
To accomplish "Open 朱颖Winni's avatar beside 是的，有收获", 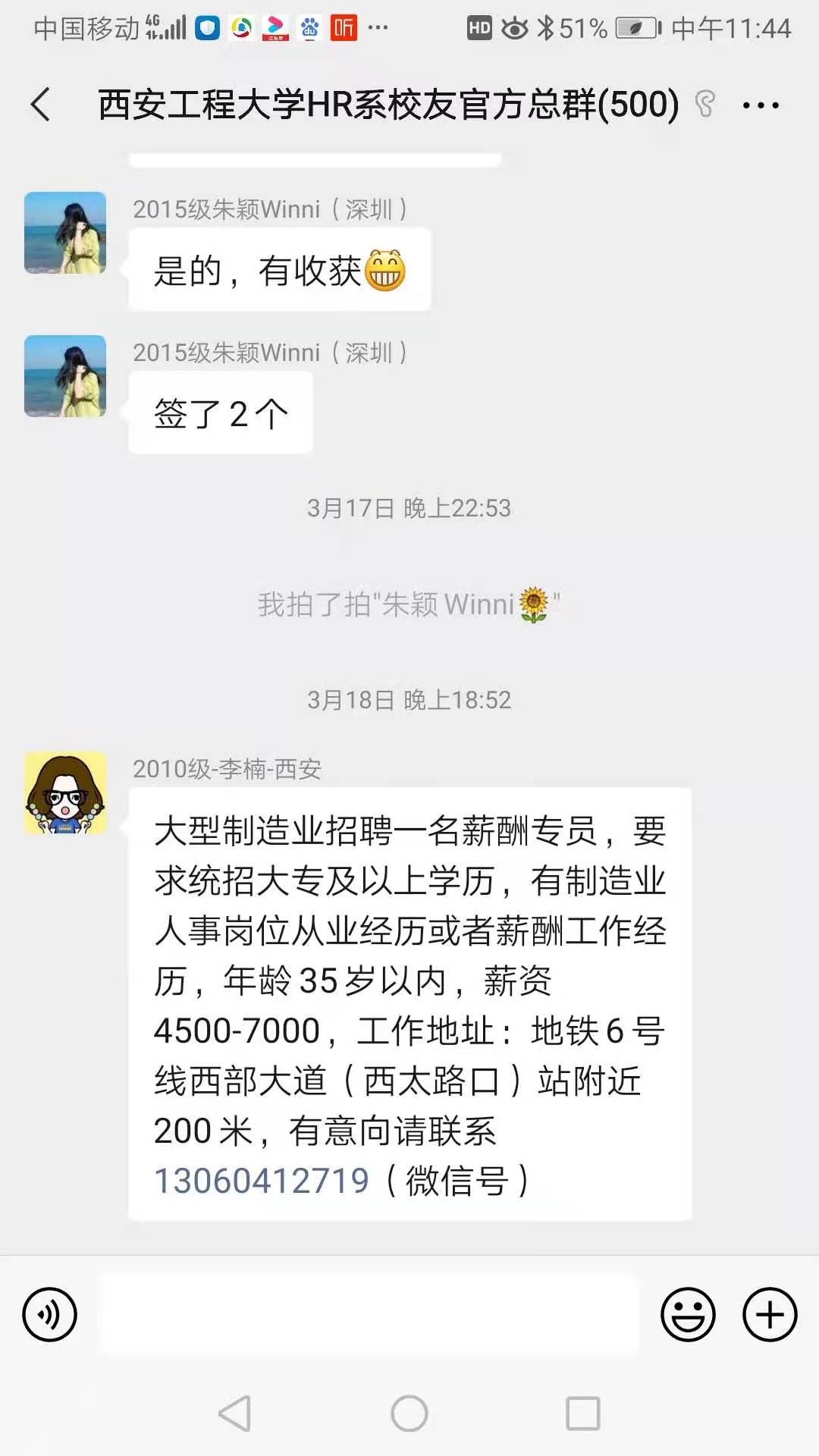I will (65, 233).
